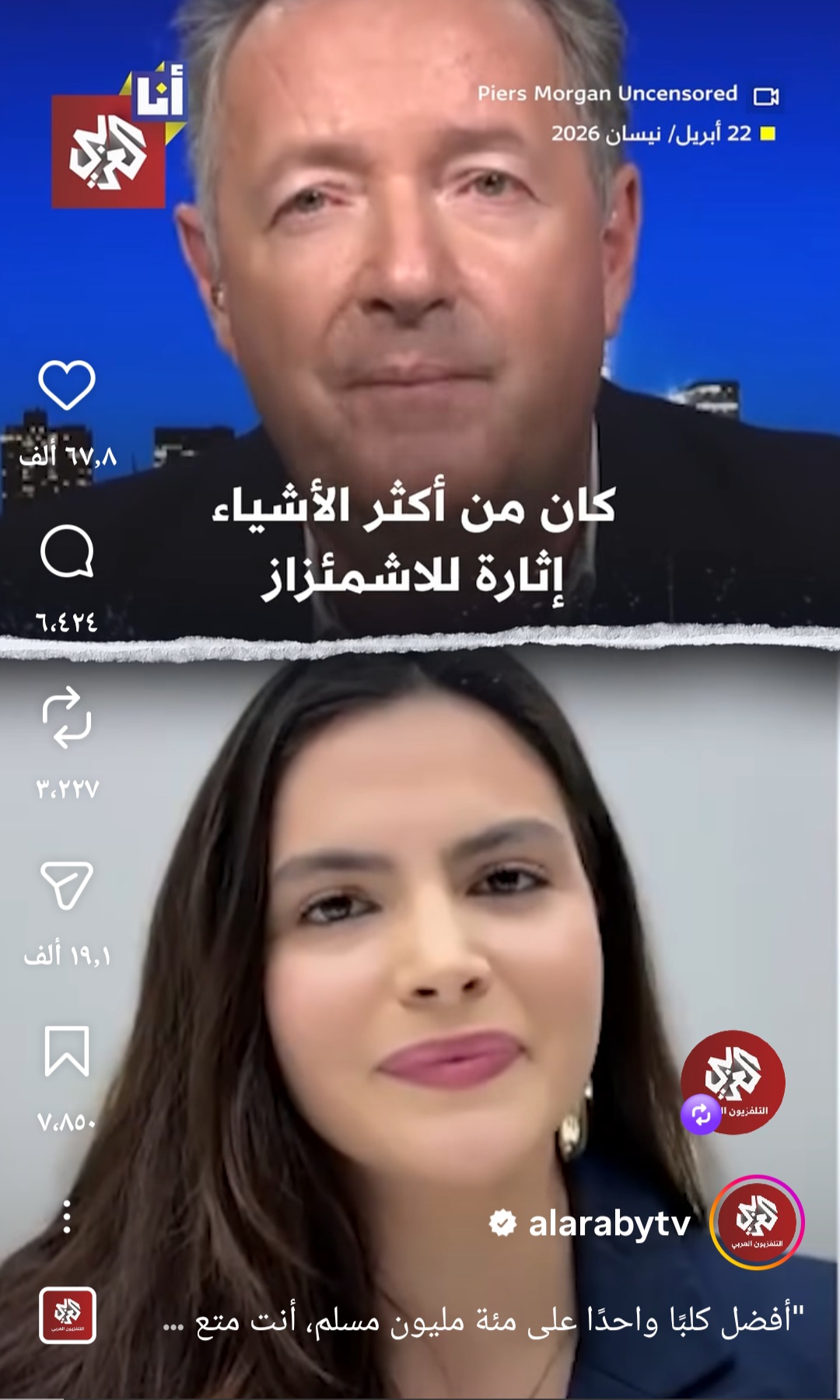Open the comments on this reel
This screenshot has width=840, height=1400.
click(x=67, y=551)
